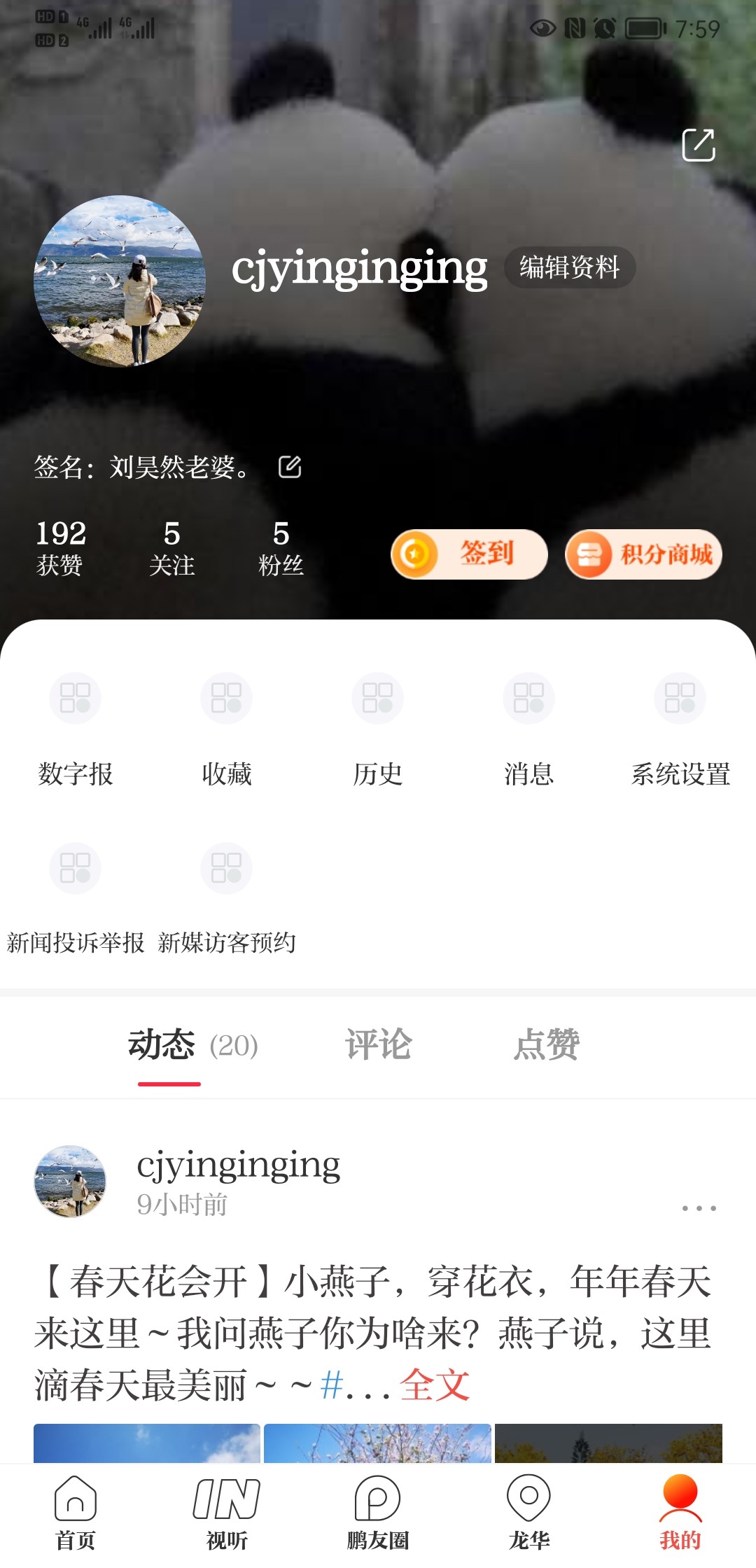This screenshot has width=756, height=1568.
Task: Open the three-dot menu on the post
Action: coord(699,1208)
